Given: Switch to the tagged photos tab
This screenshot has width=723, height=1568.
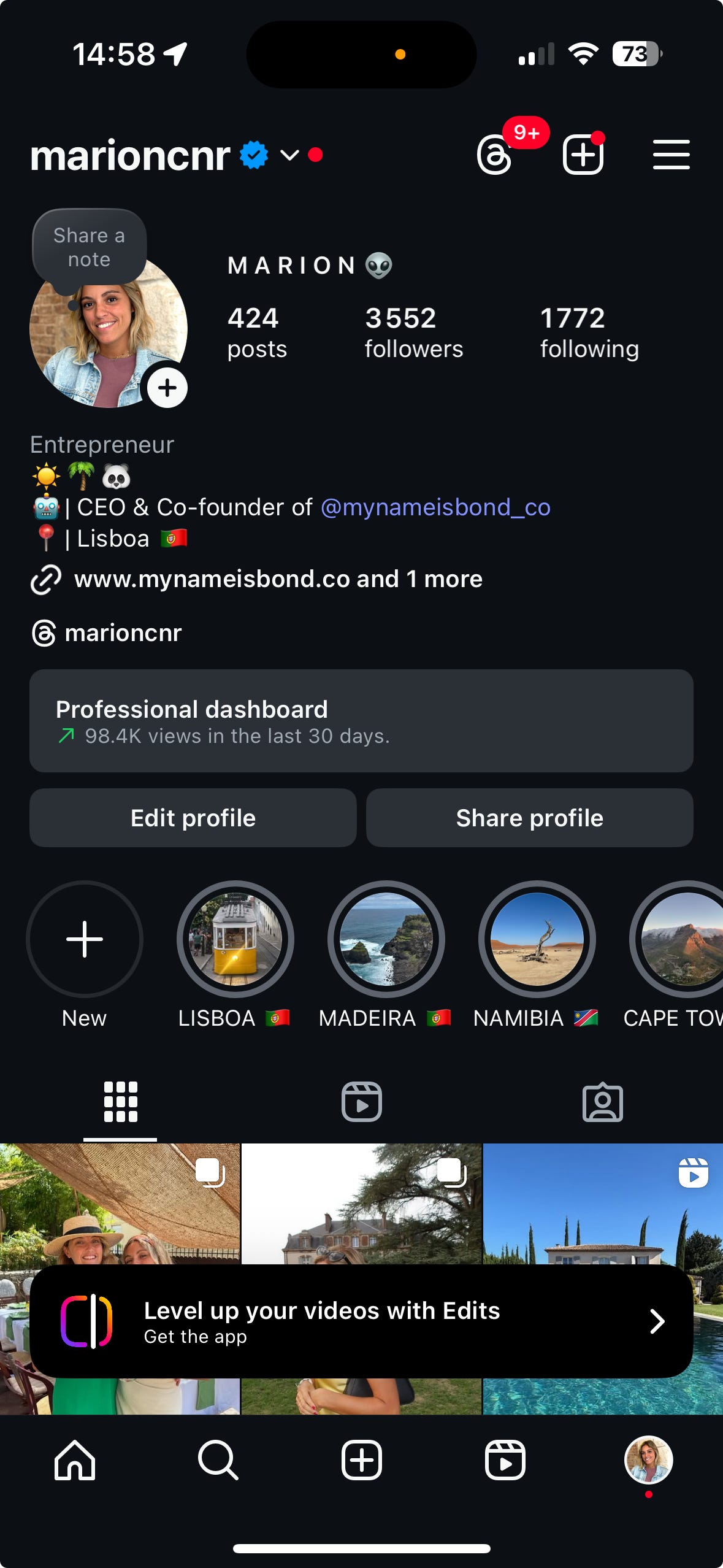Looking at the screenshot, I should (x=602, y=1102).
